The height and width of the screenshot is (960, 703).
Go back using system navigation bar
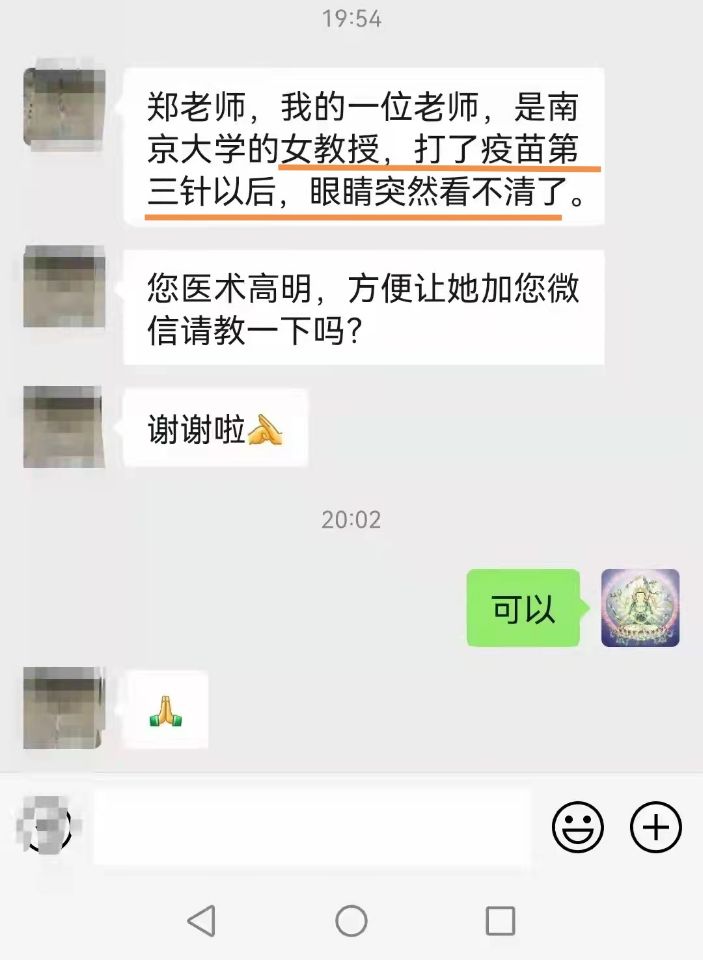[x=201, y=920]
